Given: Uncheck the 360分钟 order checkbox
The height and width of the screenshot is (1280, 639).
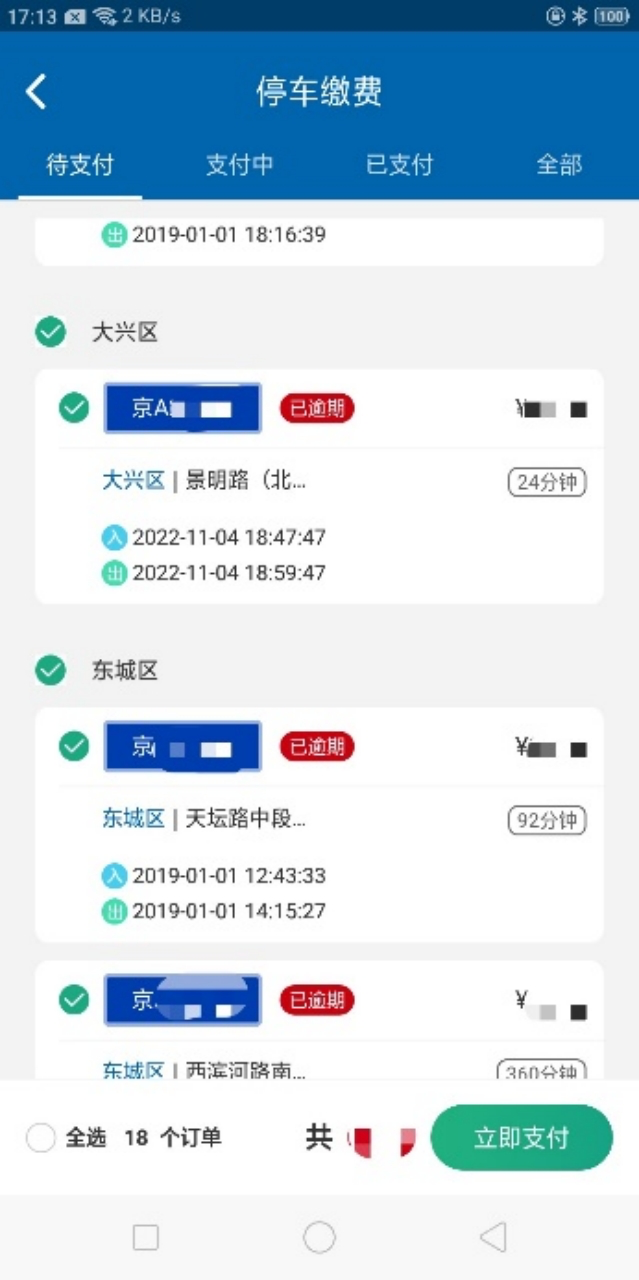Looking at the screenshot, I should click(74, 999).
